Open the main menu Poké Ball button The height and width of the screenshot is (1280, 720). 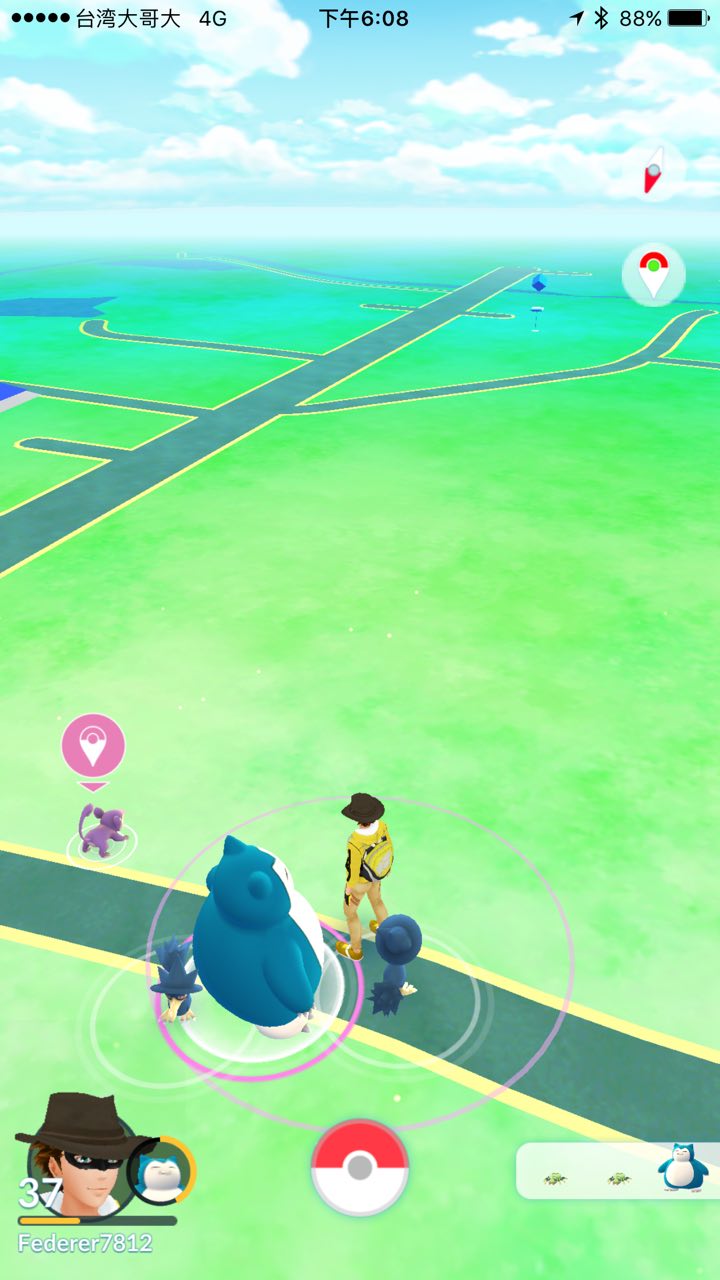pyautogui.click(x=360, y=1167)
